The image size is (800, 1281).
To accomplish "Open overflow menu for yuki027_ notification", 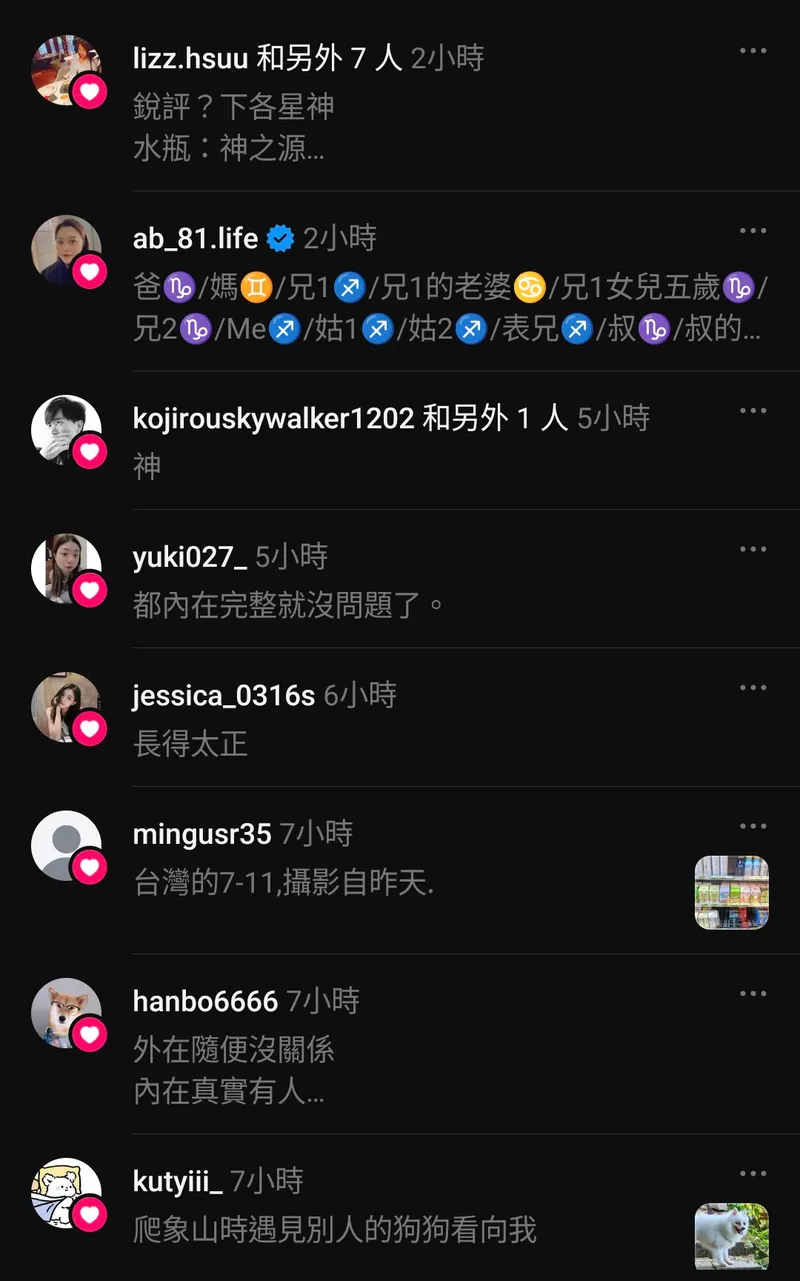I will [x=753, y=549].
